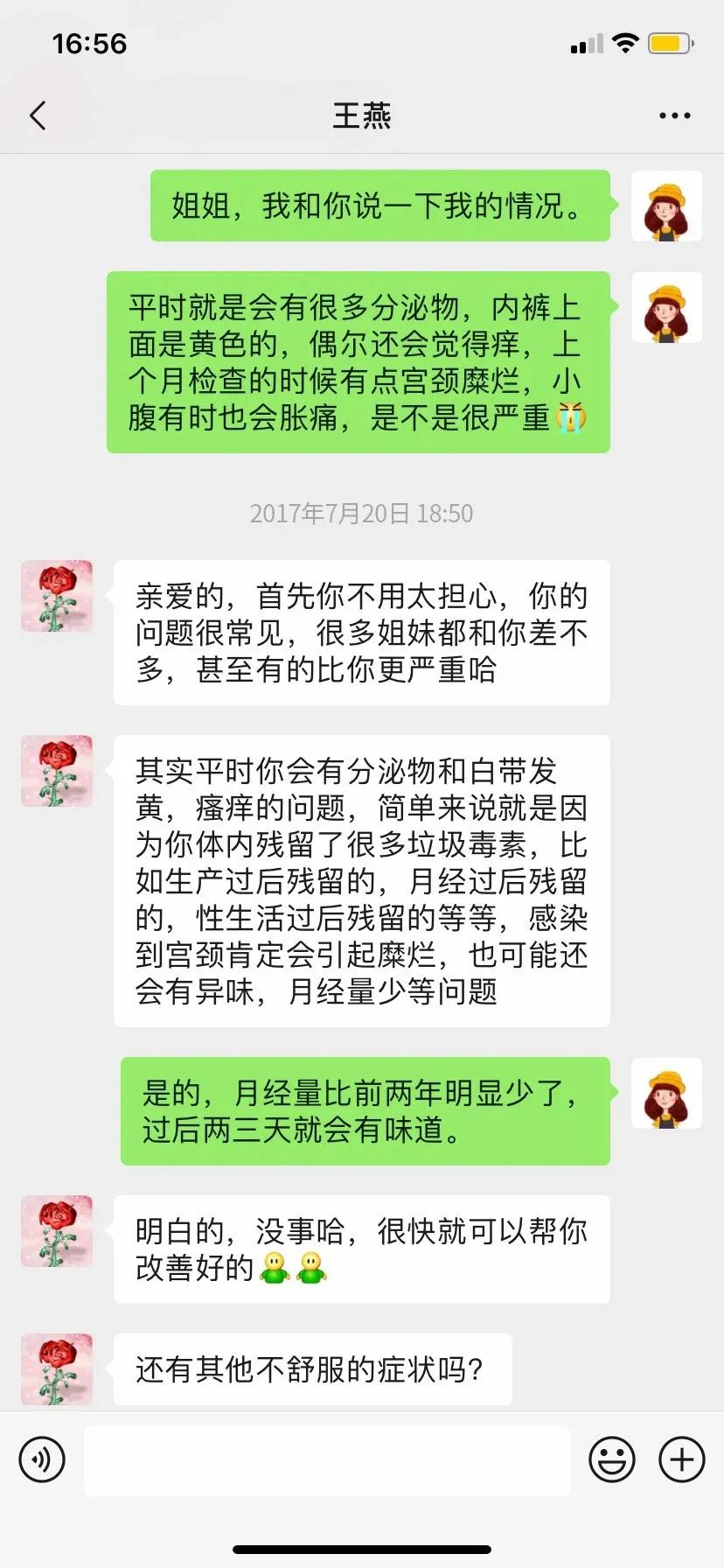This screenshot has height=1568, width=724.
Task: Select the timestamp 2017年7月20日 18:50
Action: [x=361, y=514]
